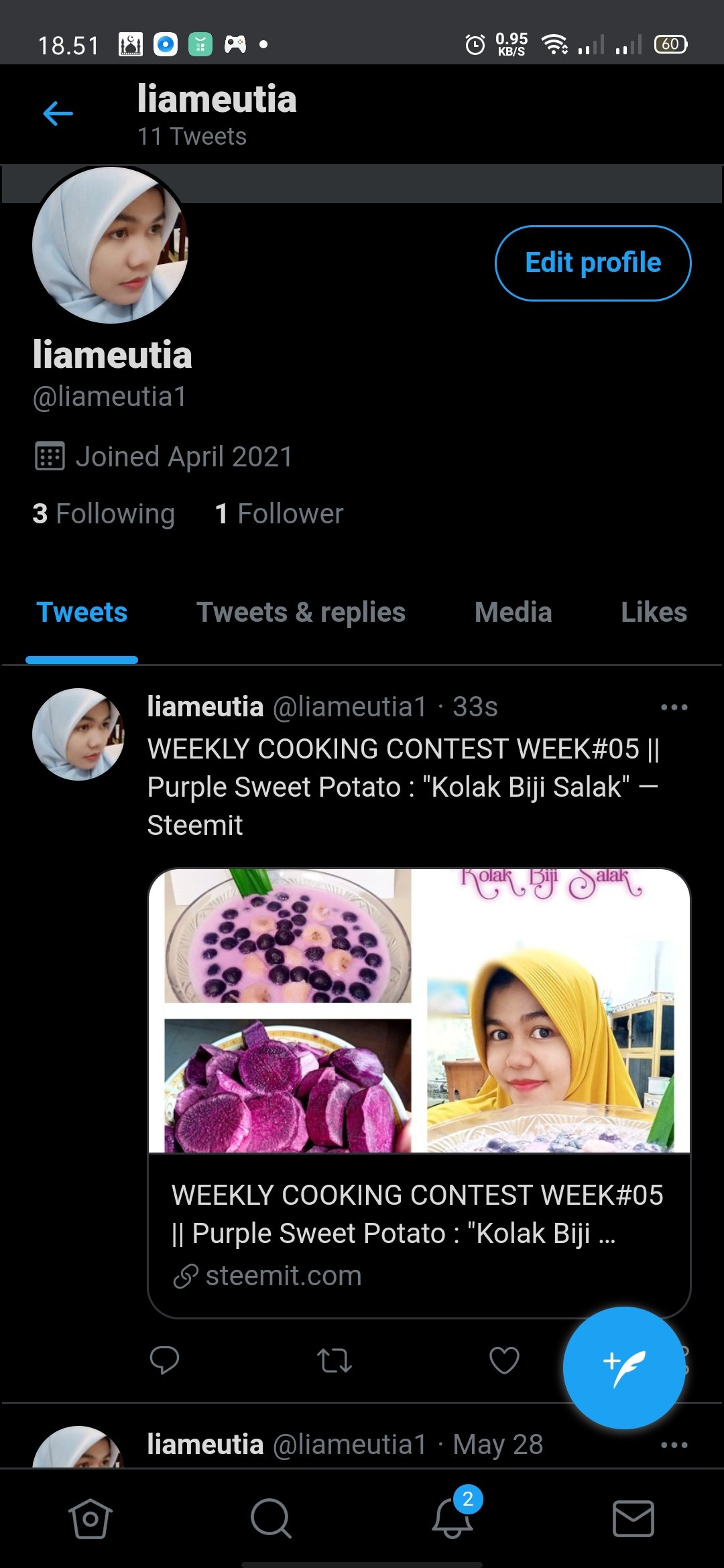
Task: Switch to the Media tab
Action: click(x=513, y=612)
